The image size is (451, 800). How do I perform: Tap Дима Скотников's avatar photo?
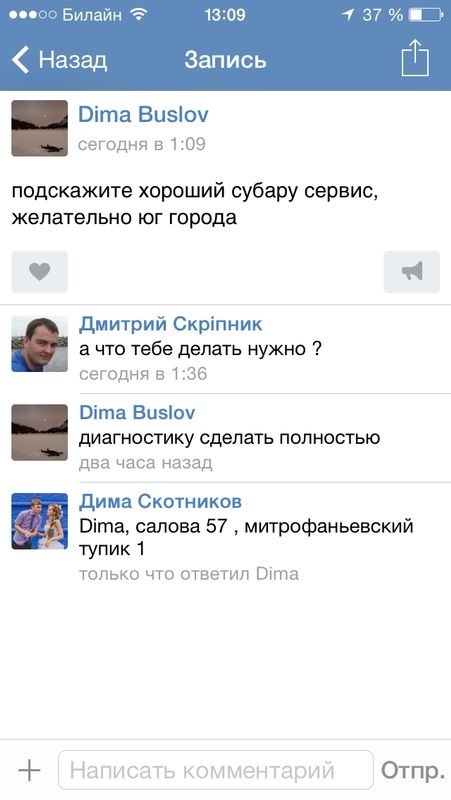[x=39, y=521]
